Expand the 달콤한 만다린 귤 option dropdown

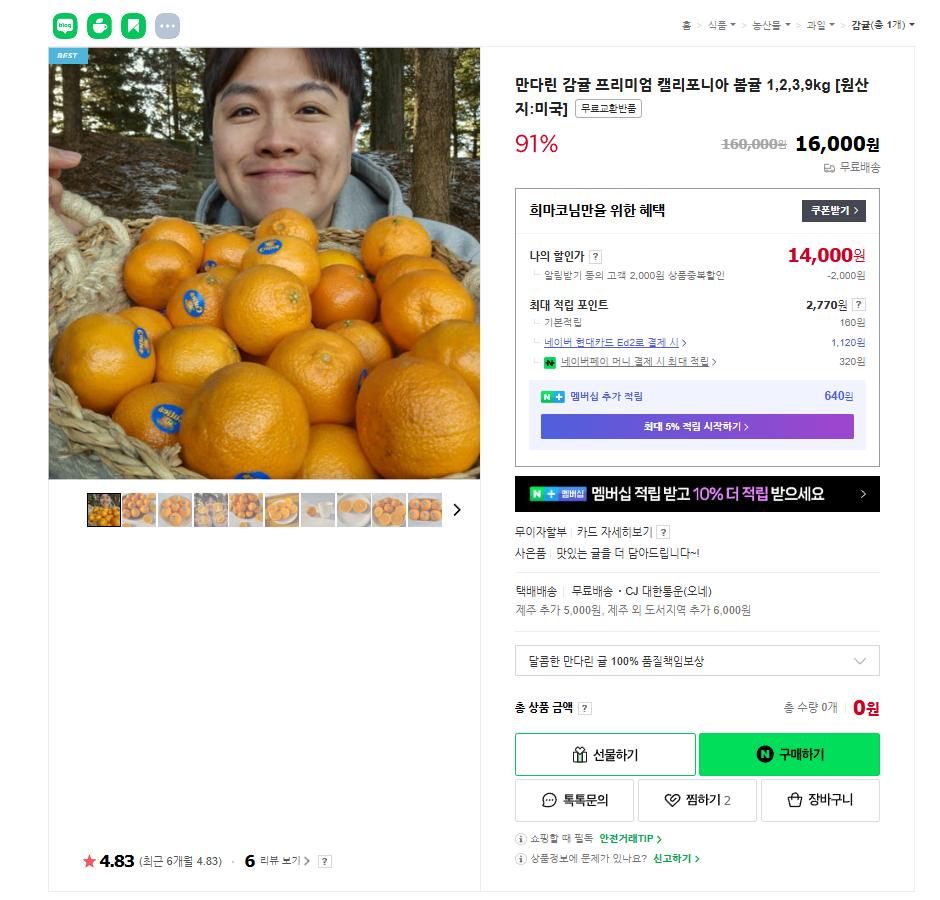coord(697,661)
